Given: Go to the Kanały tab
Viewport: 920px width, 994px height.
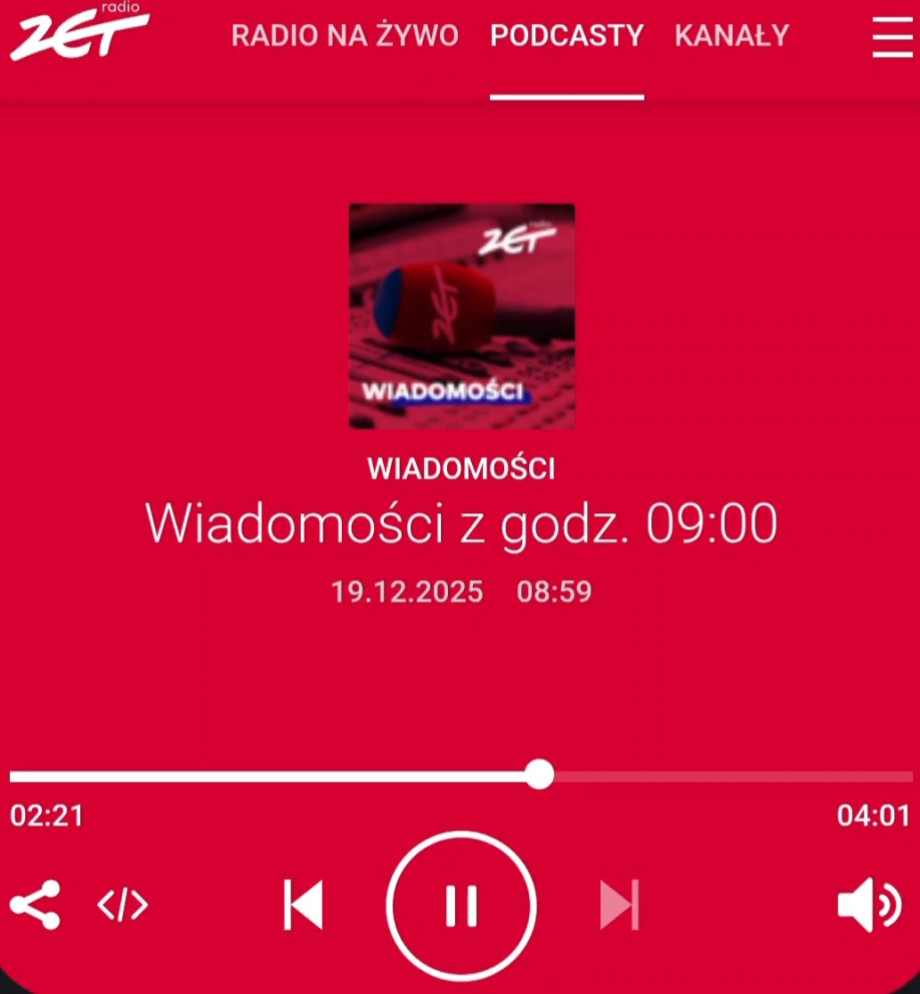Looking at the screenshot, I should click(731, 36).
